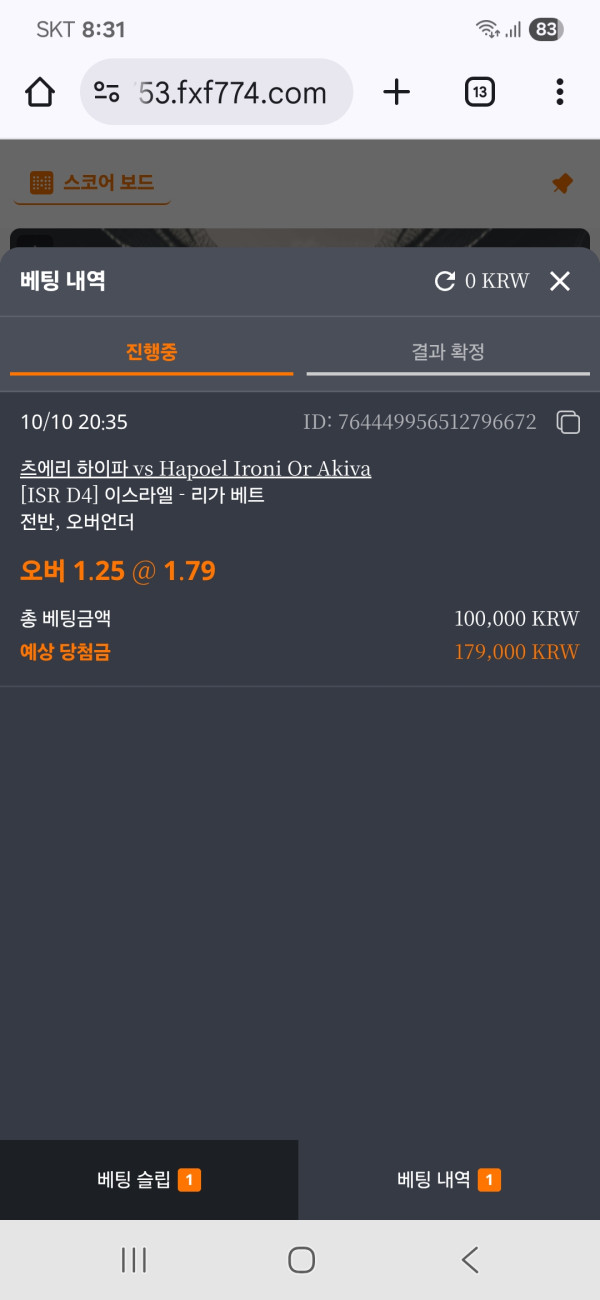Screen dimensions: 600x1300
Task: Refresh the KRW balance
Action: click(x=445, y=282)
